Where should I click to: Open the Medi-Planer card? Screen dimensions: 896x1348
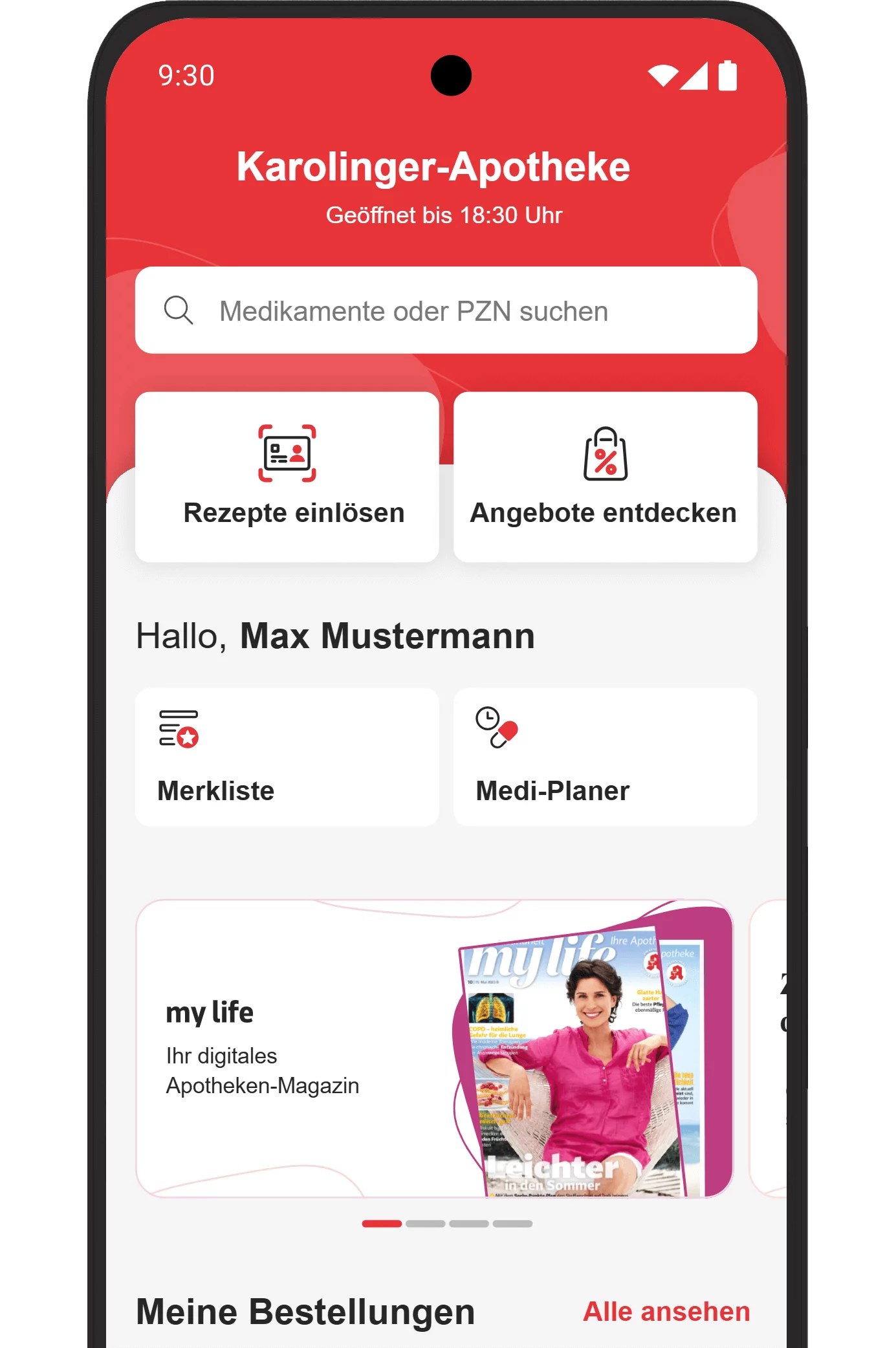(x=605, y=757)
